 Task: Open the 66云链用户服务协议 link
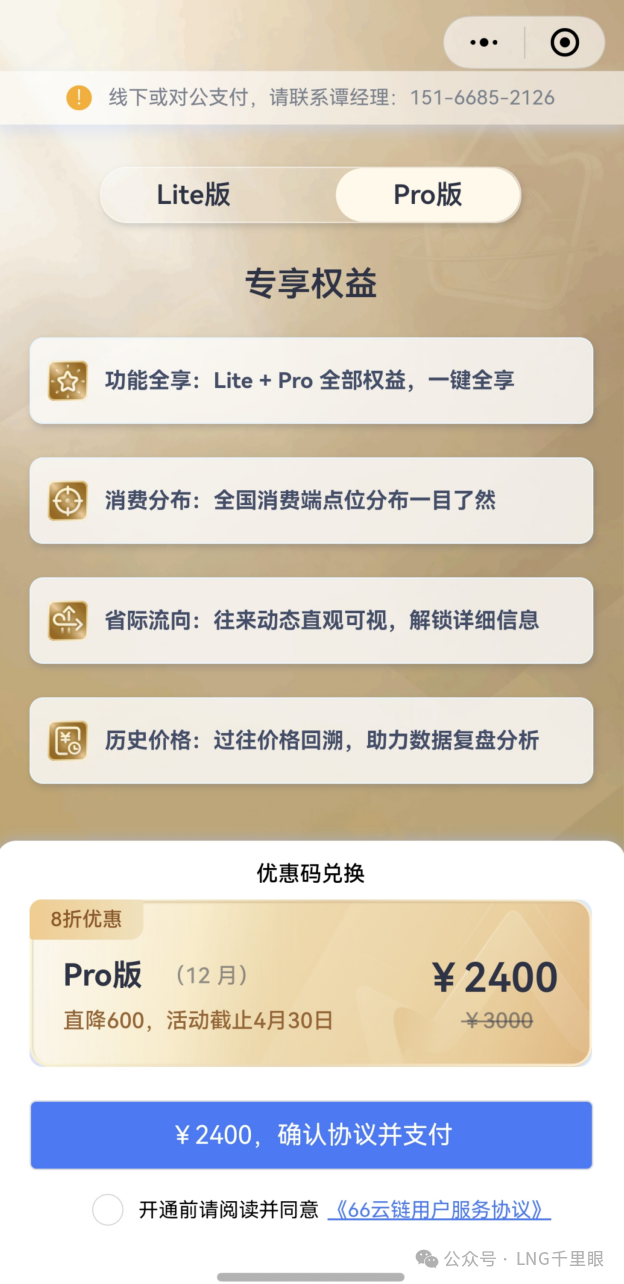point(439,1210)
